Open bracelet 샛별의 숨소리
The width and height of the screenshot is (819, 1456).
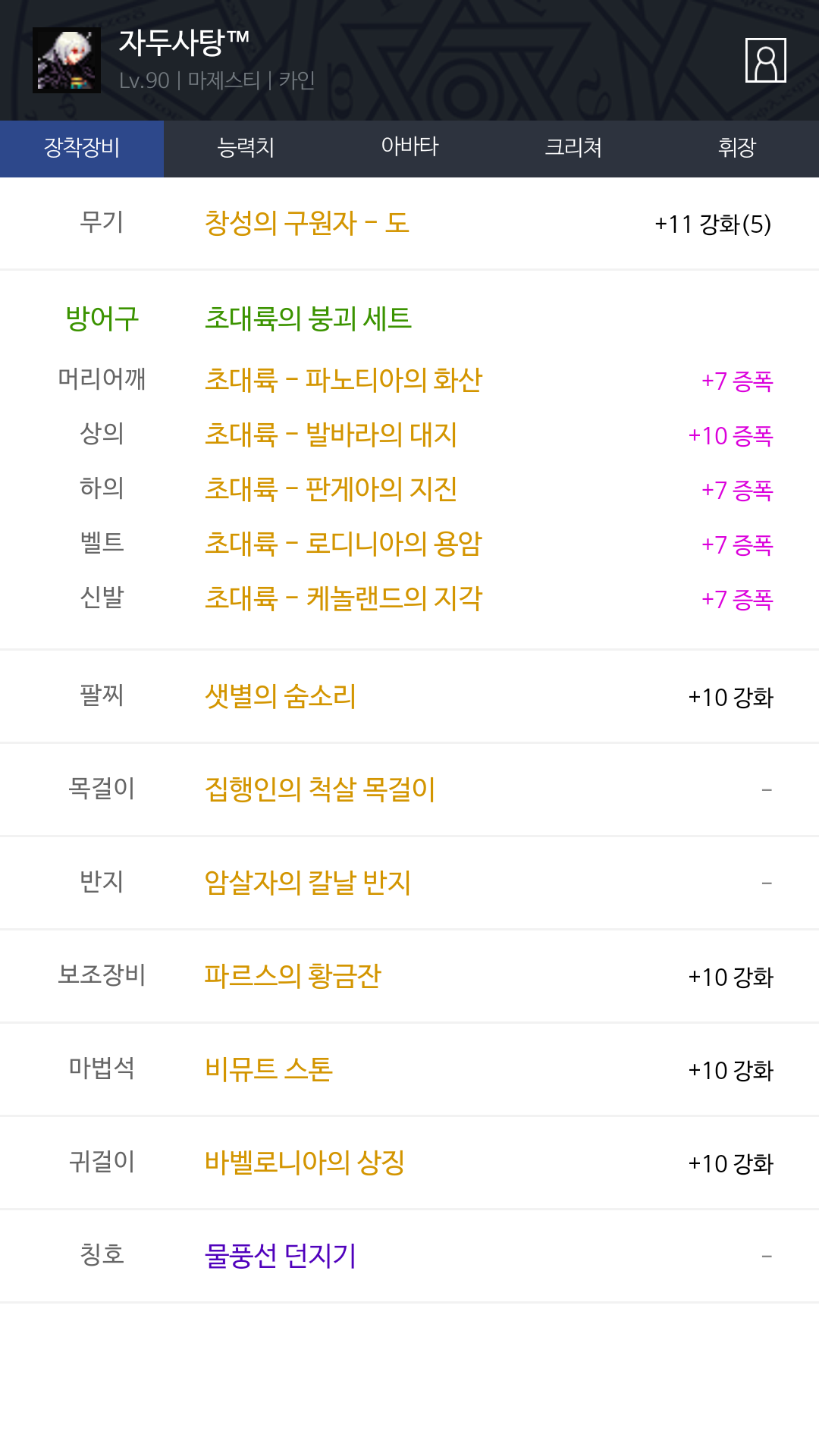(281, 696)
